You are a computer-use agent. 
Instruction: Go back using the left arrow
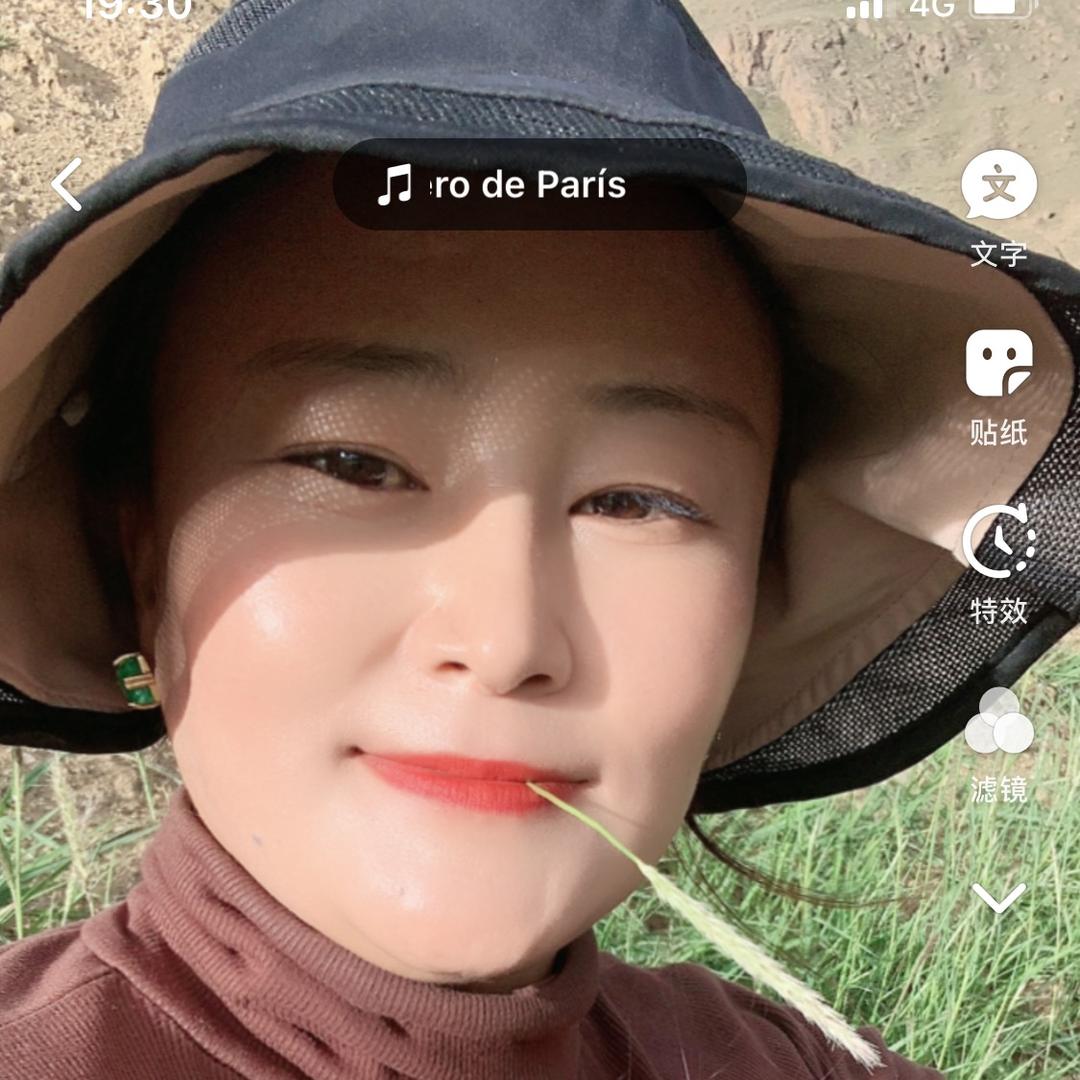[67, 185]
